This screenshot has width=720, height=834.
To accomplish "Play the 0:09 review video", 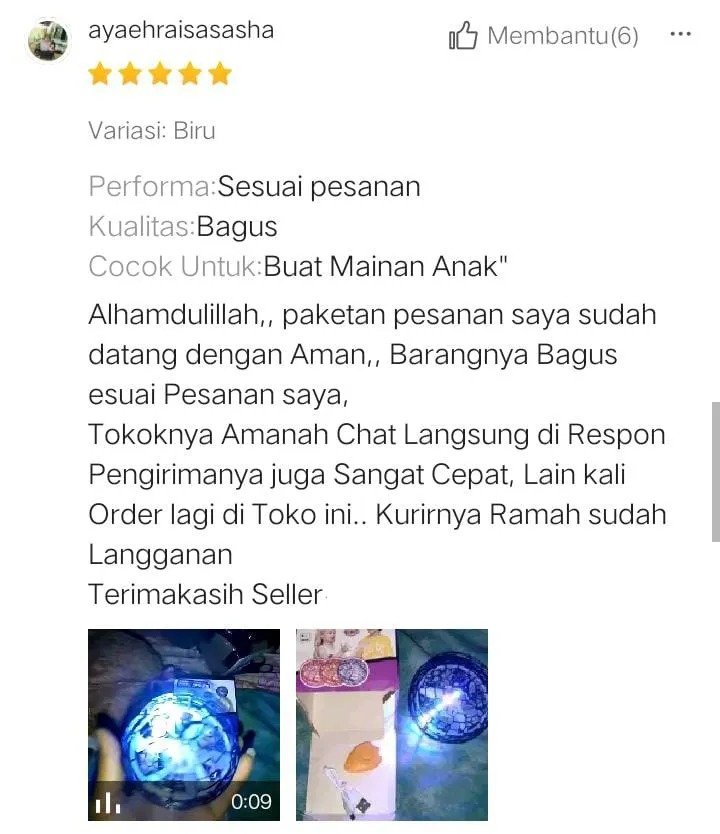I will 184,724.
